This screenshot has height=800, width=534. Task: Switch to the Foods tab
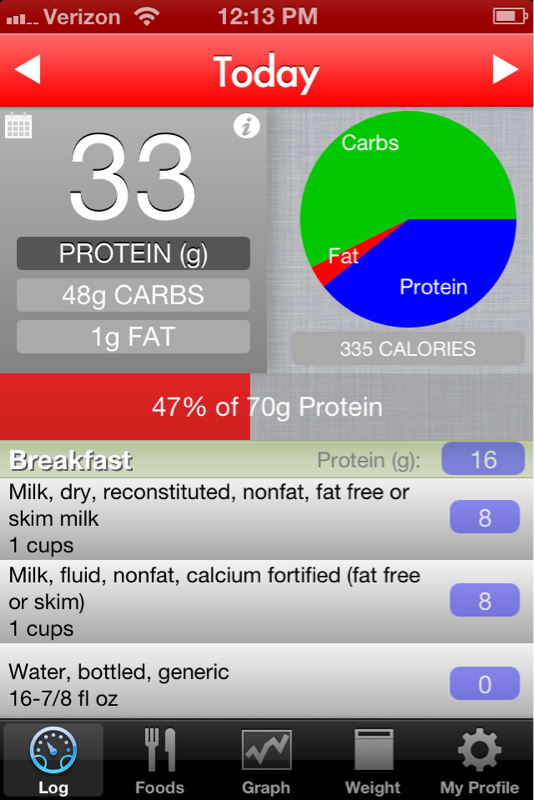[160, 761]
